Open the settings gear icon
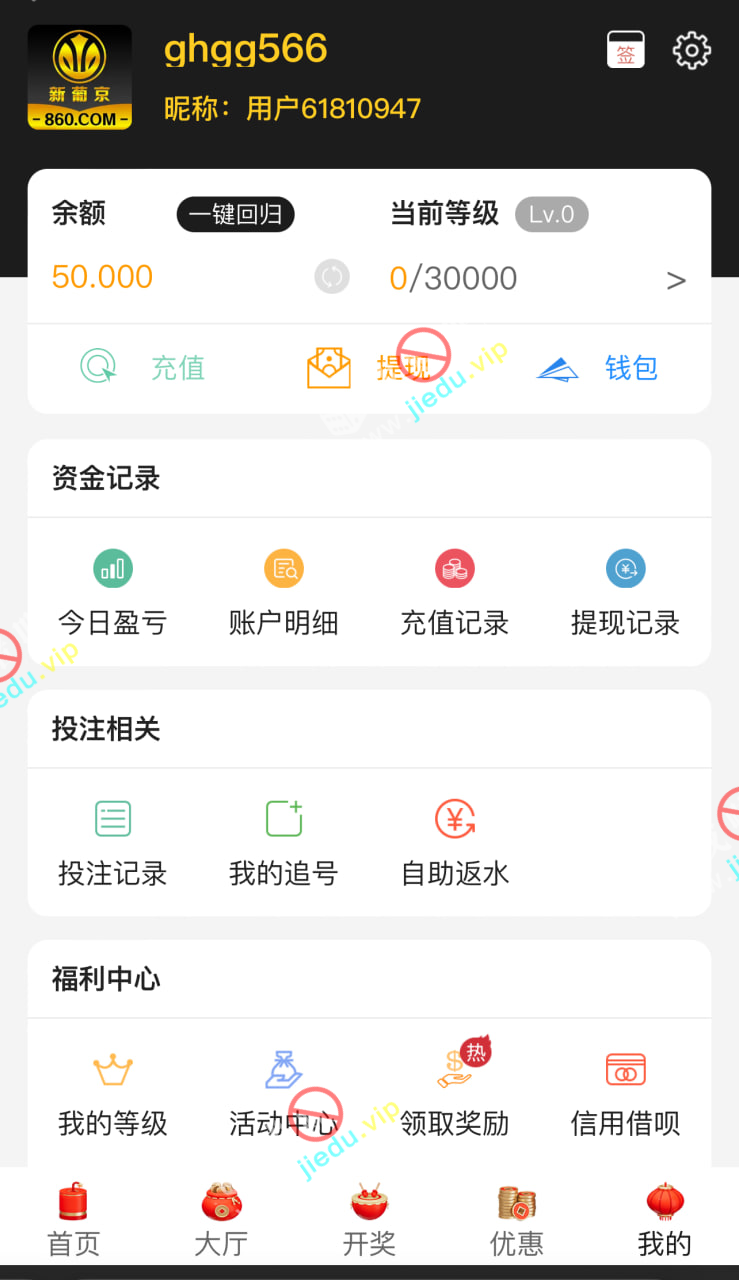 click(691, 50)
